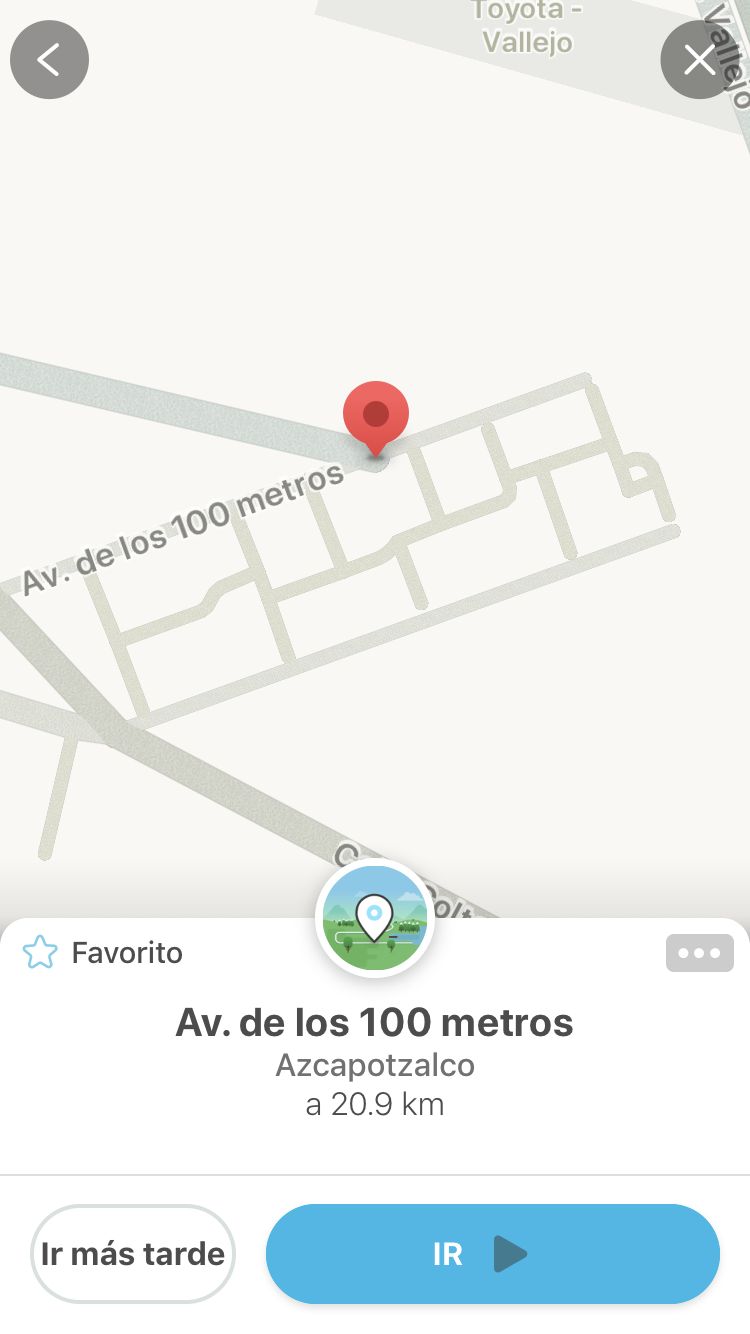Start navigation with the IR button
This screenshot has height=1334, width=750.
(492, 1254)
